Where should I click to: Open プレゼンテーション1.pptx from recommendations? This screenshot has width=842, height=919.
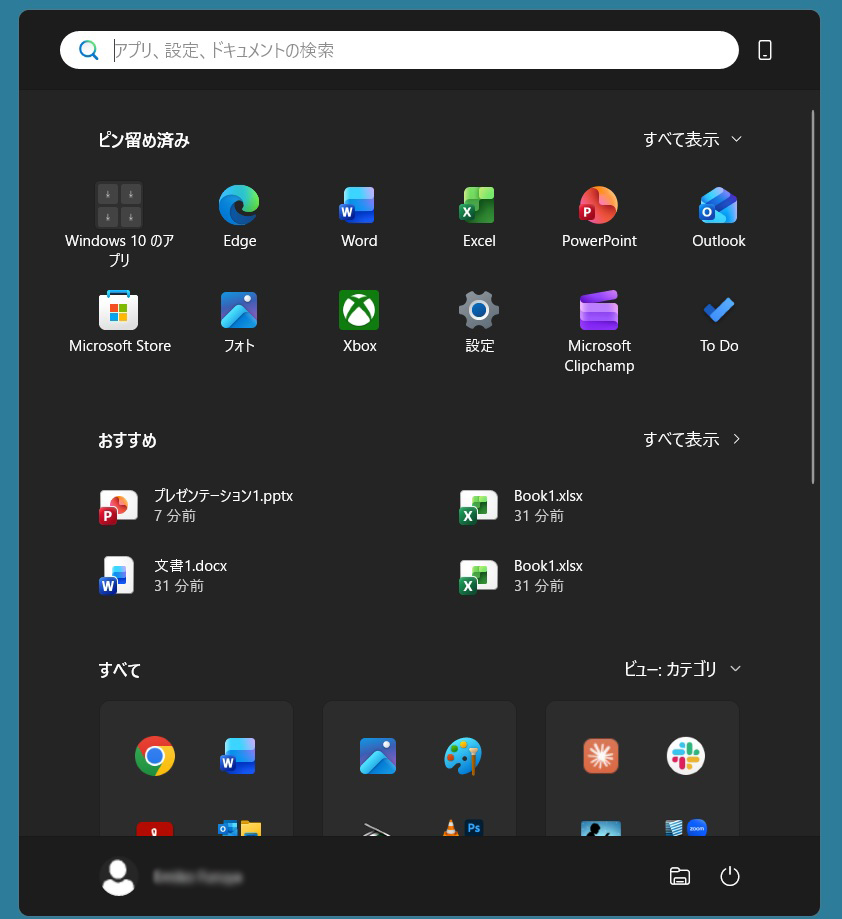tap(224, 505)
